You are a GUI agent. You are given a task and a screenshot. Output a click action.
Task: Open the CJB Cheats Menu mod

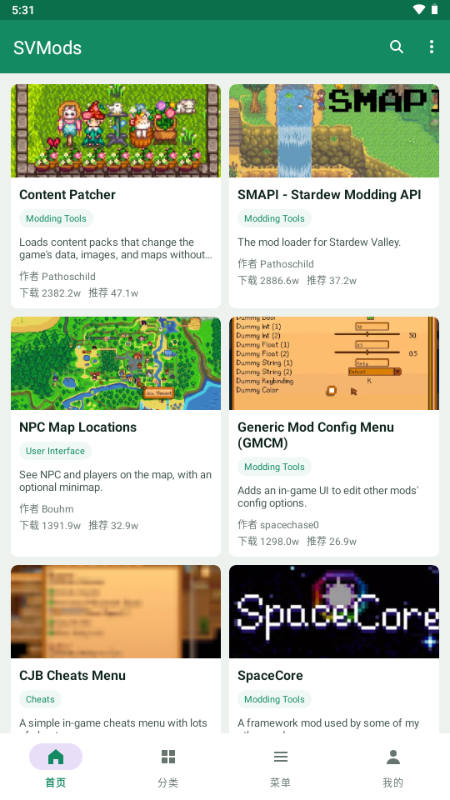coord(116,649)
